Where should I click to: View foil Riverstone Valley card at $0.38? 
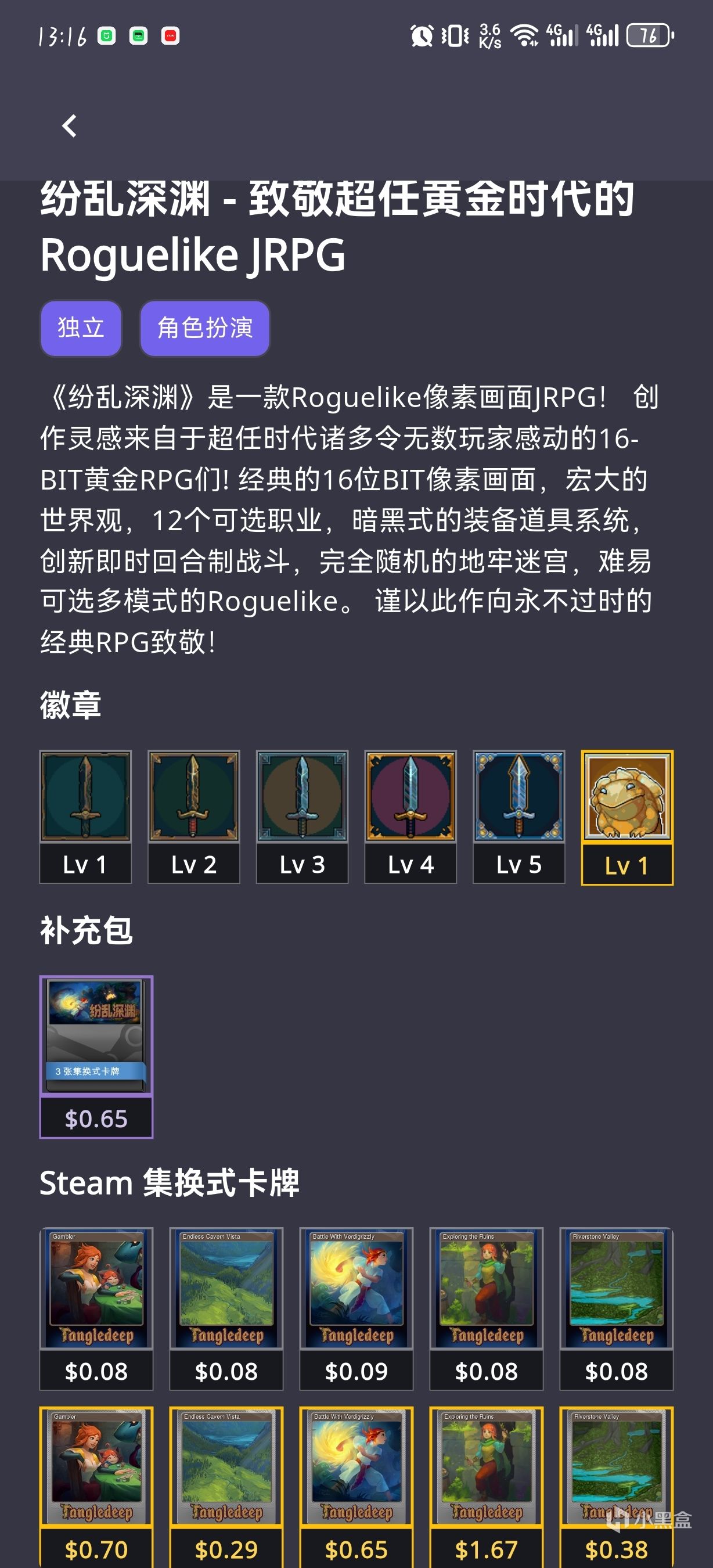[x=616, y=1485]
